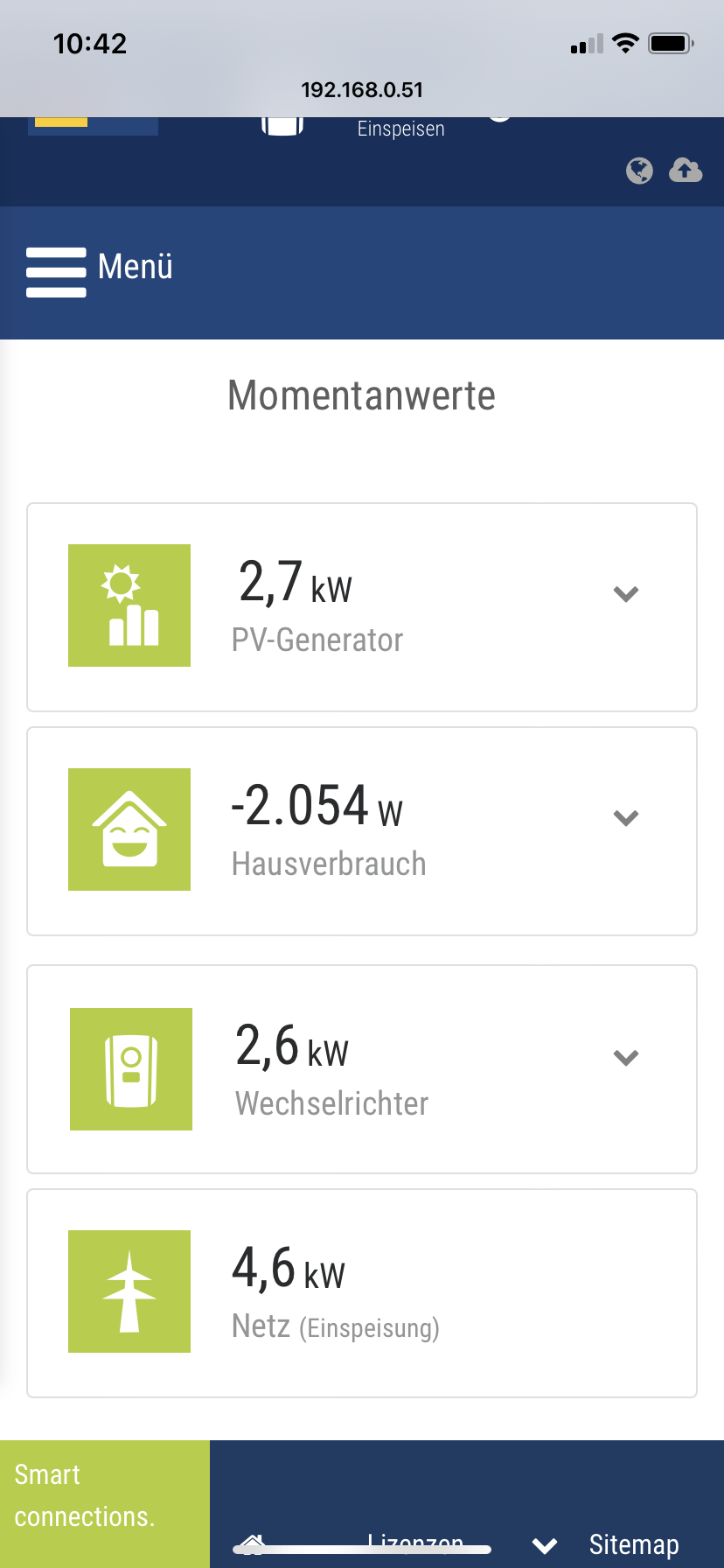Expand the PV-Generator details

(x=626, y=594)
